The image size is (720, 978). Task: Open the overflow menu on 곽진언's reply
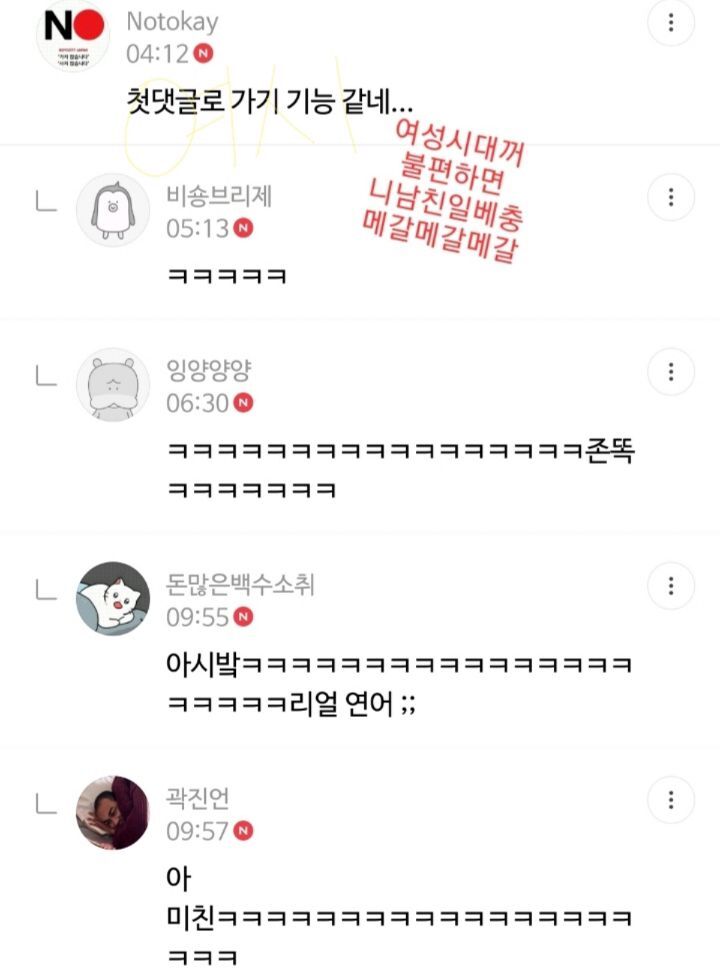(x=672, y=800)
